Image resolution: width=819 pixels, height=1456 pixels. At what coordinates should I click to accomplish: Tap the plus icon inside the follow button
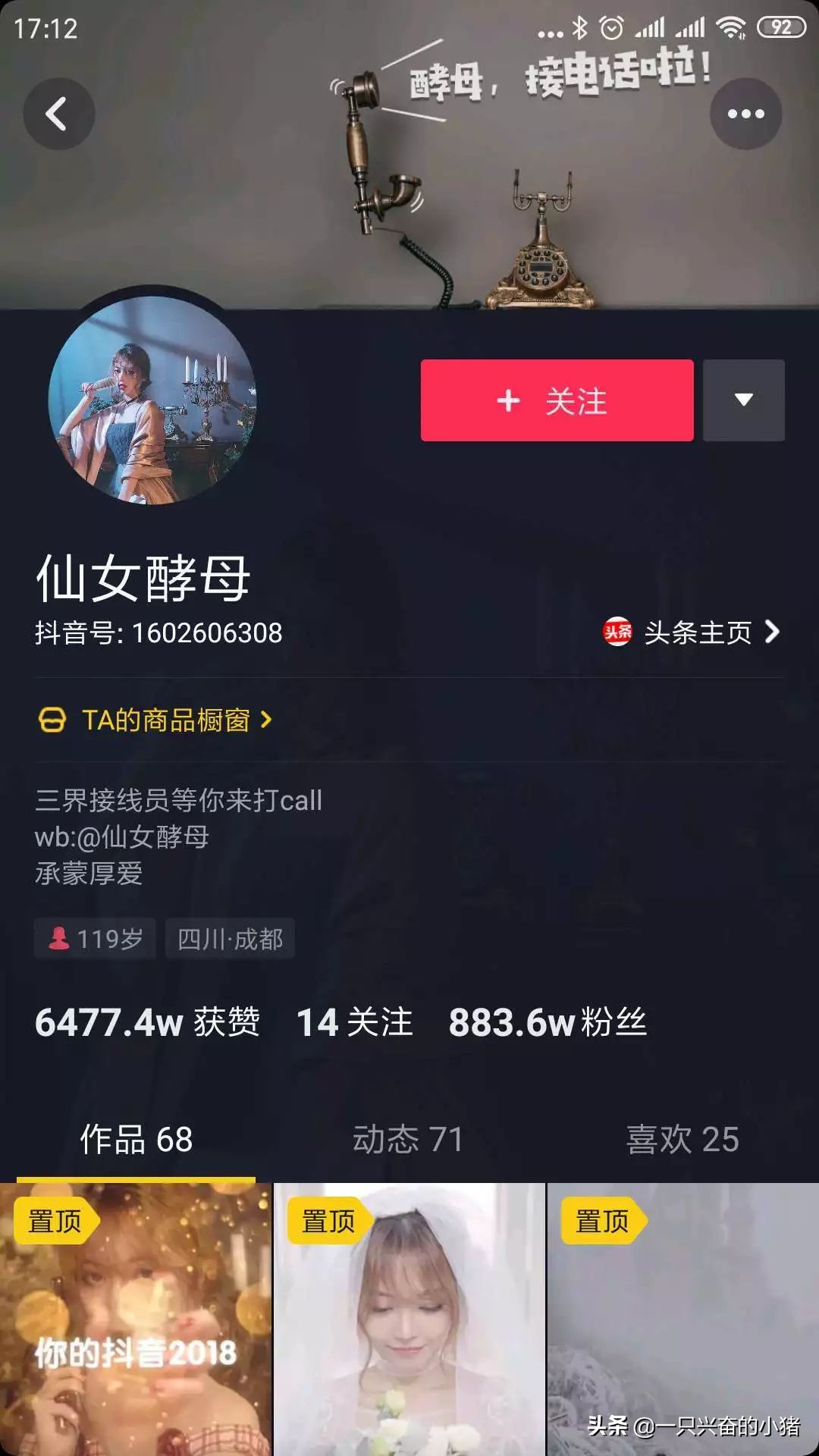click(510, 402)
